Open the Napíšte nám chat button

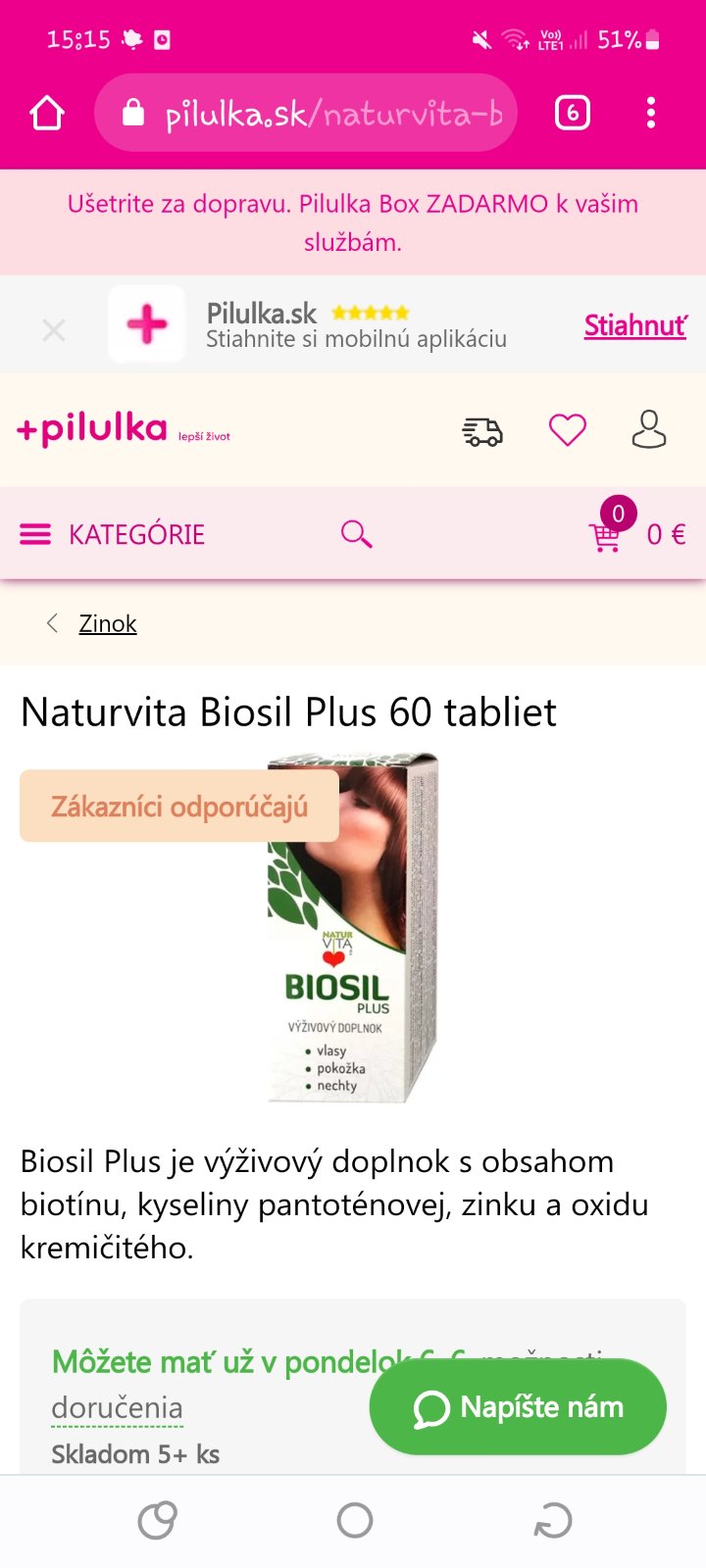[x=518, y=1407]
